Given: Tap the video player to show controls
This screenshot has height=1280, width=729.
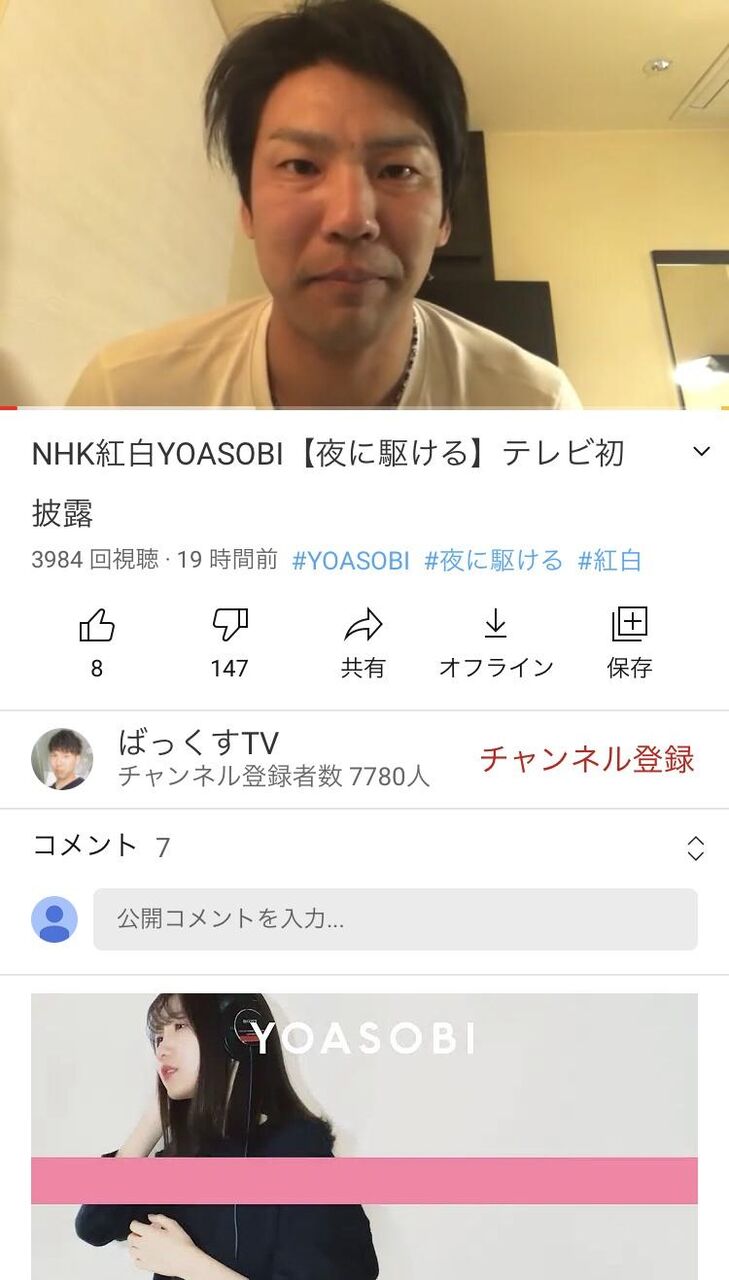Looking at the screenshot, I should click(364, 203).
